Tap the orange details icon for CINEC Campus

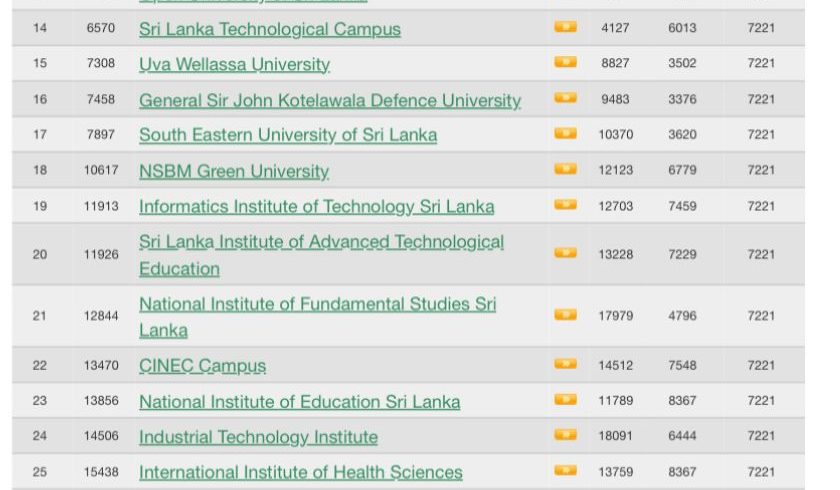[565, 364]
